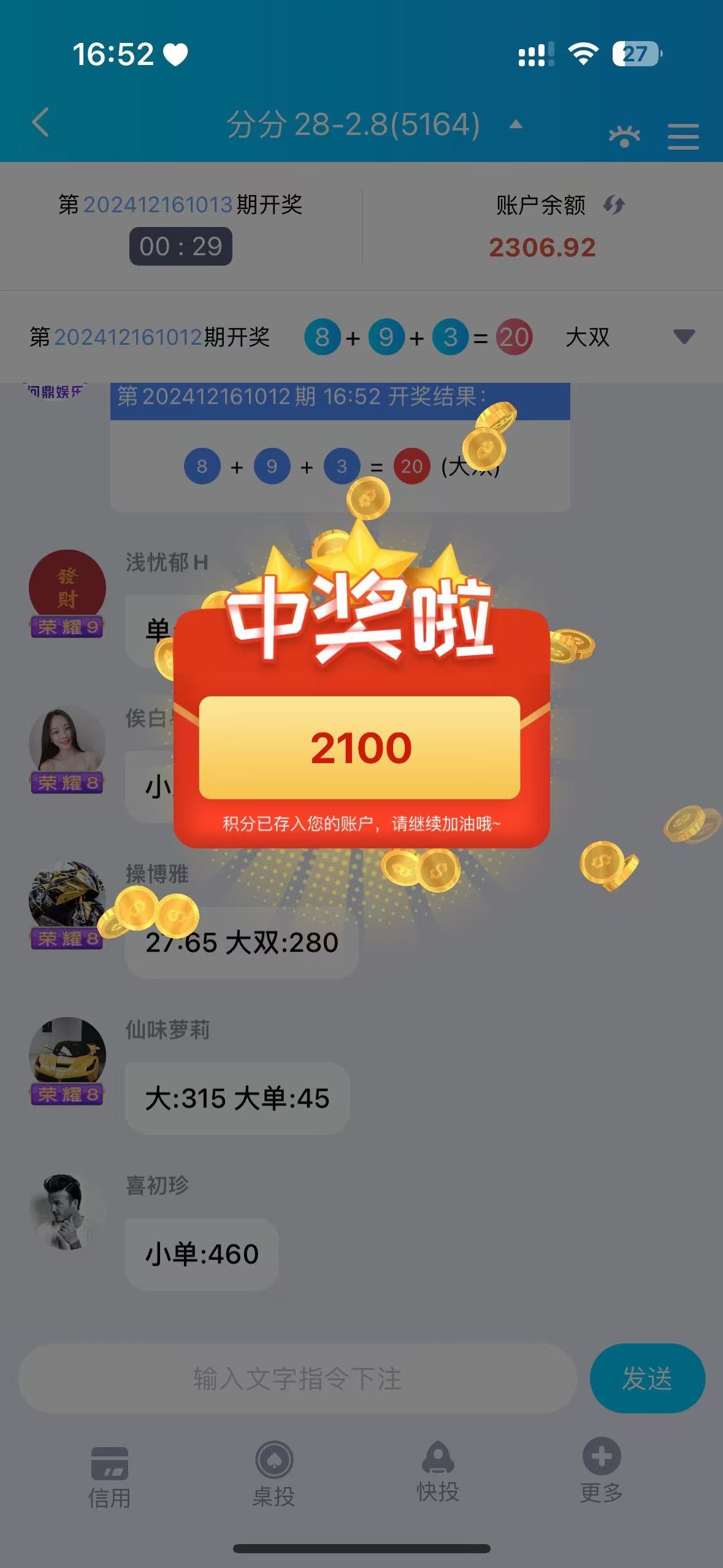This screenshot has height=1568, width=723.
Task: Expand the previous draw results dropdown
Action: (x=684, y=336)
